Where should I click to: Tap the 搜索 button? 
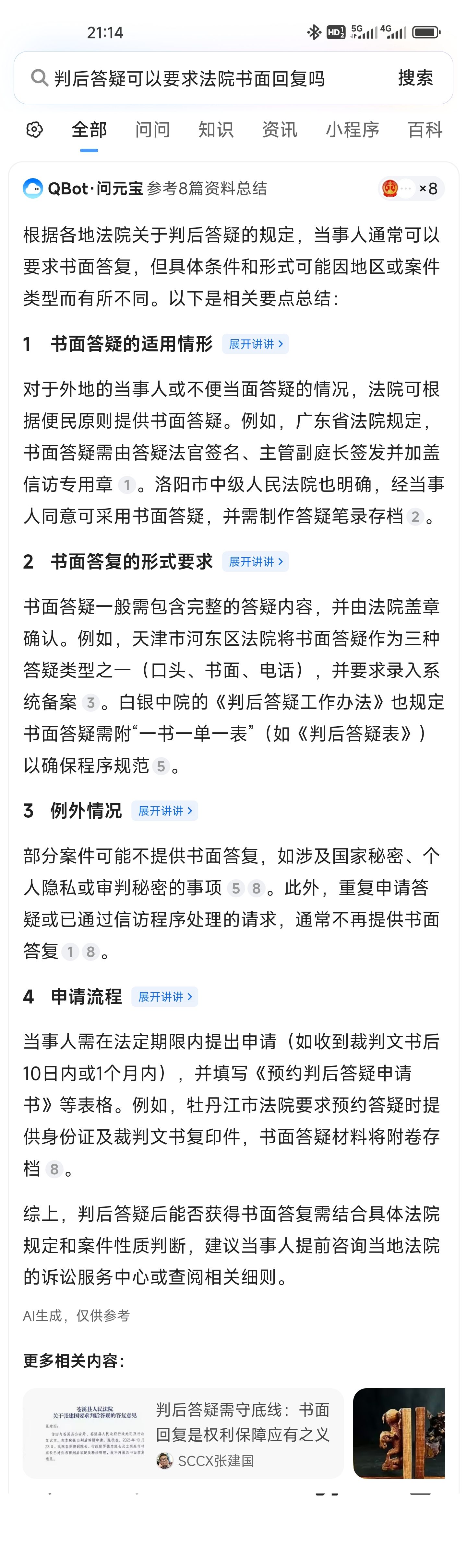coord(415,78)
